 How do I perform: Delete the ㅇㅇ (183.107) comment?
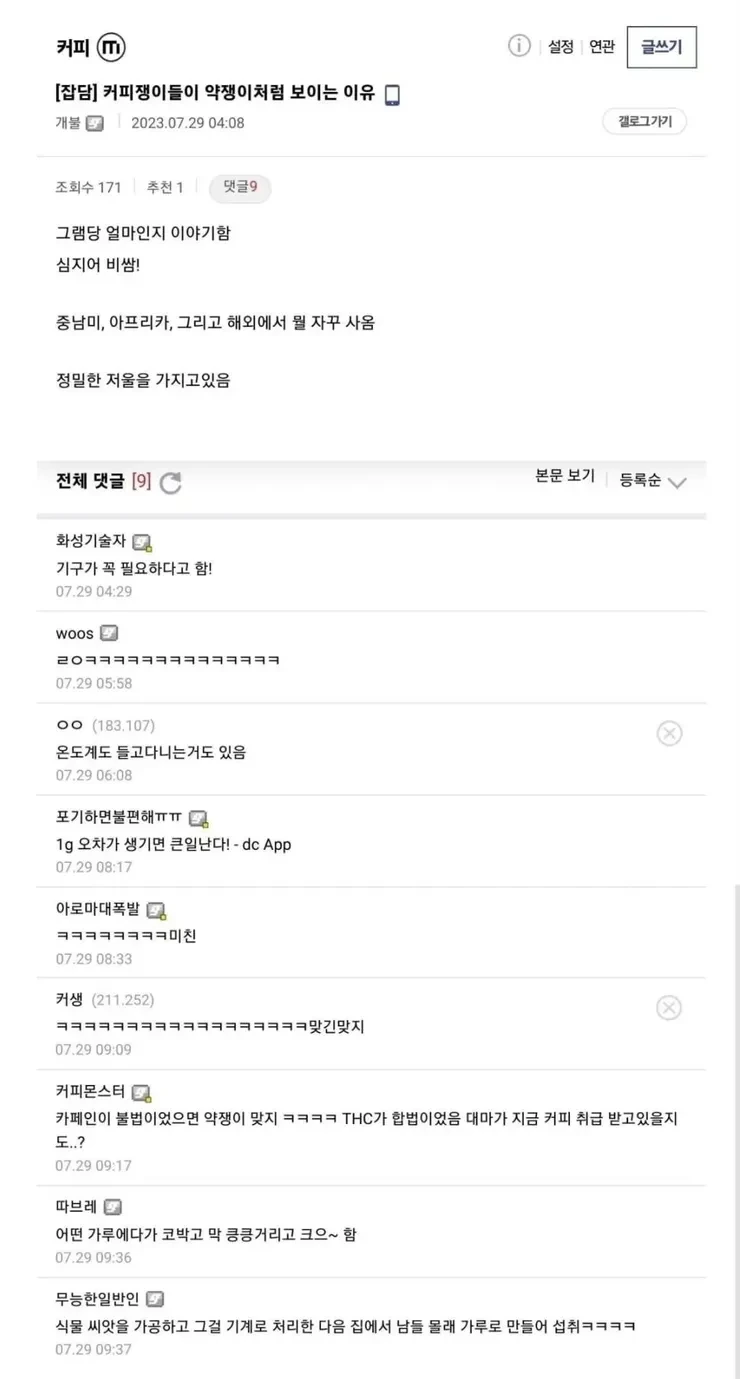669,733
